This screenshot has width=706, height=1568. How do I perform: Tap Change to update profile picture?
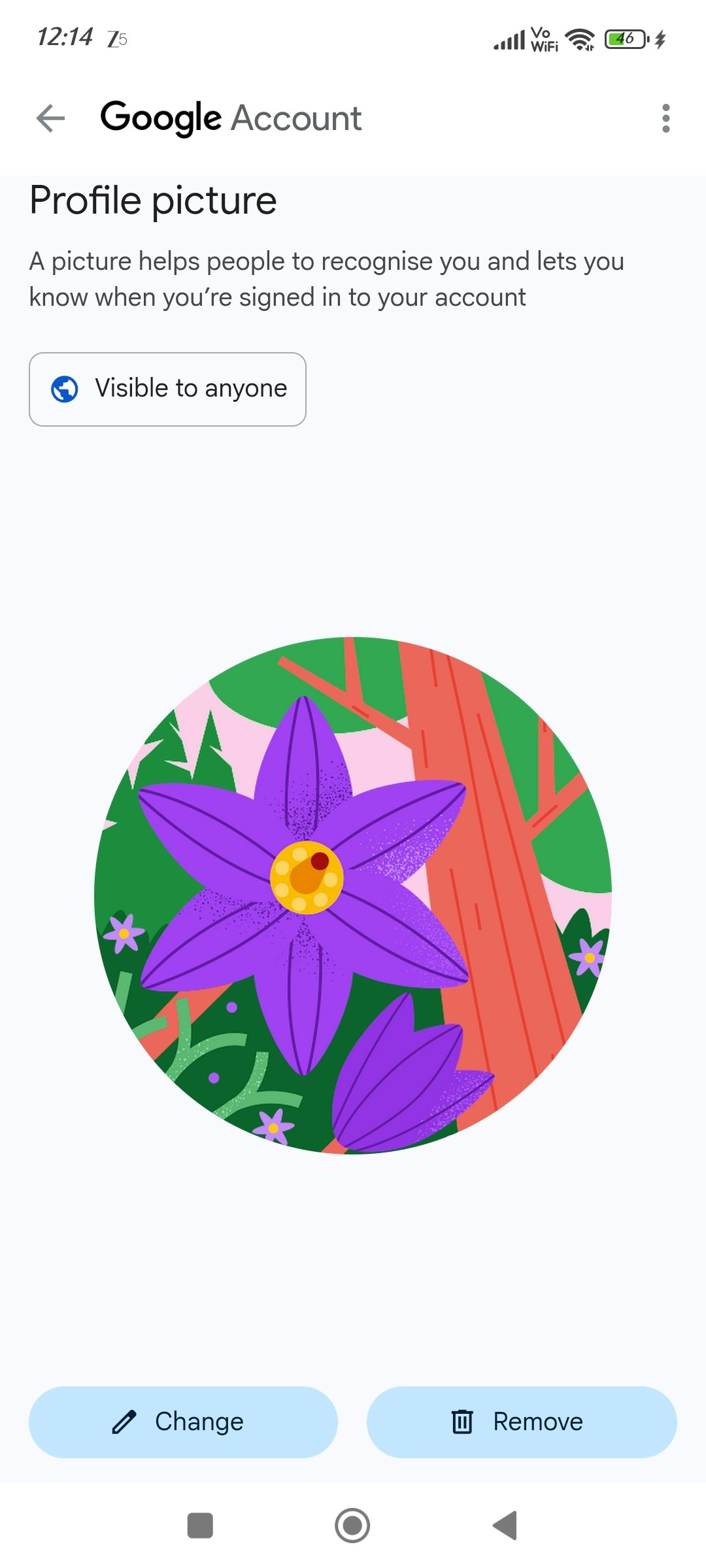(183, 1422)
